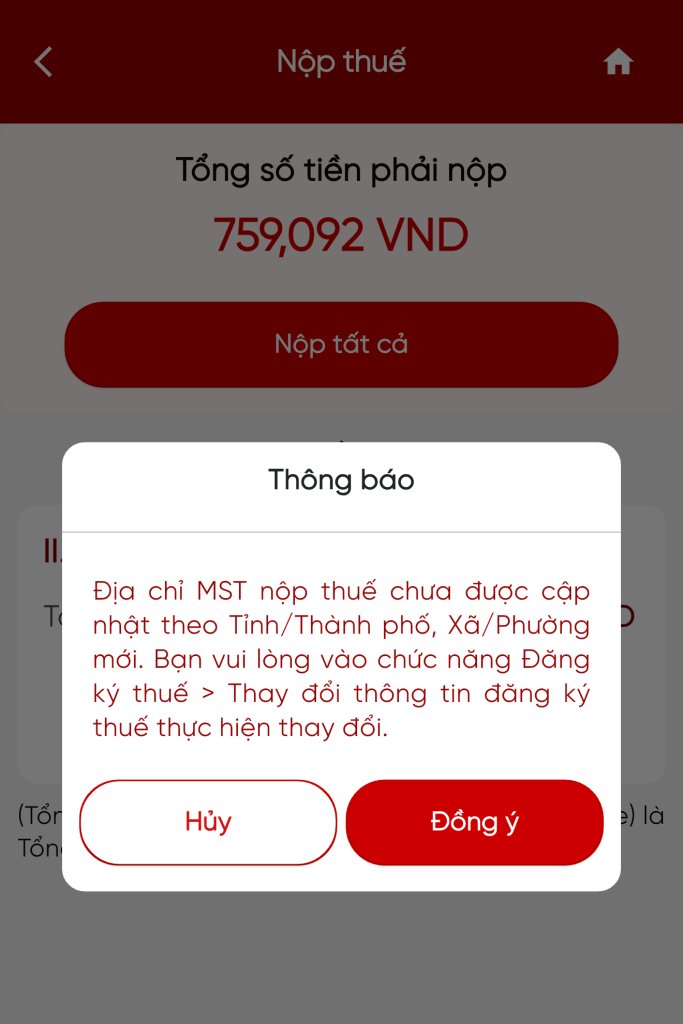Image resolution: width=683 pixels, height=1024 pixels.
Task: Confirm with the Đồng ý button
Action: (474, 822)
